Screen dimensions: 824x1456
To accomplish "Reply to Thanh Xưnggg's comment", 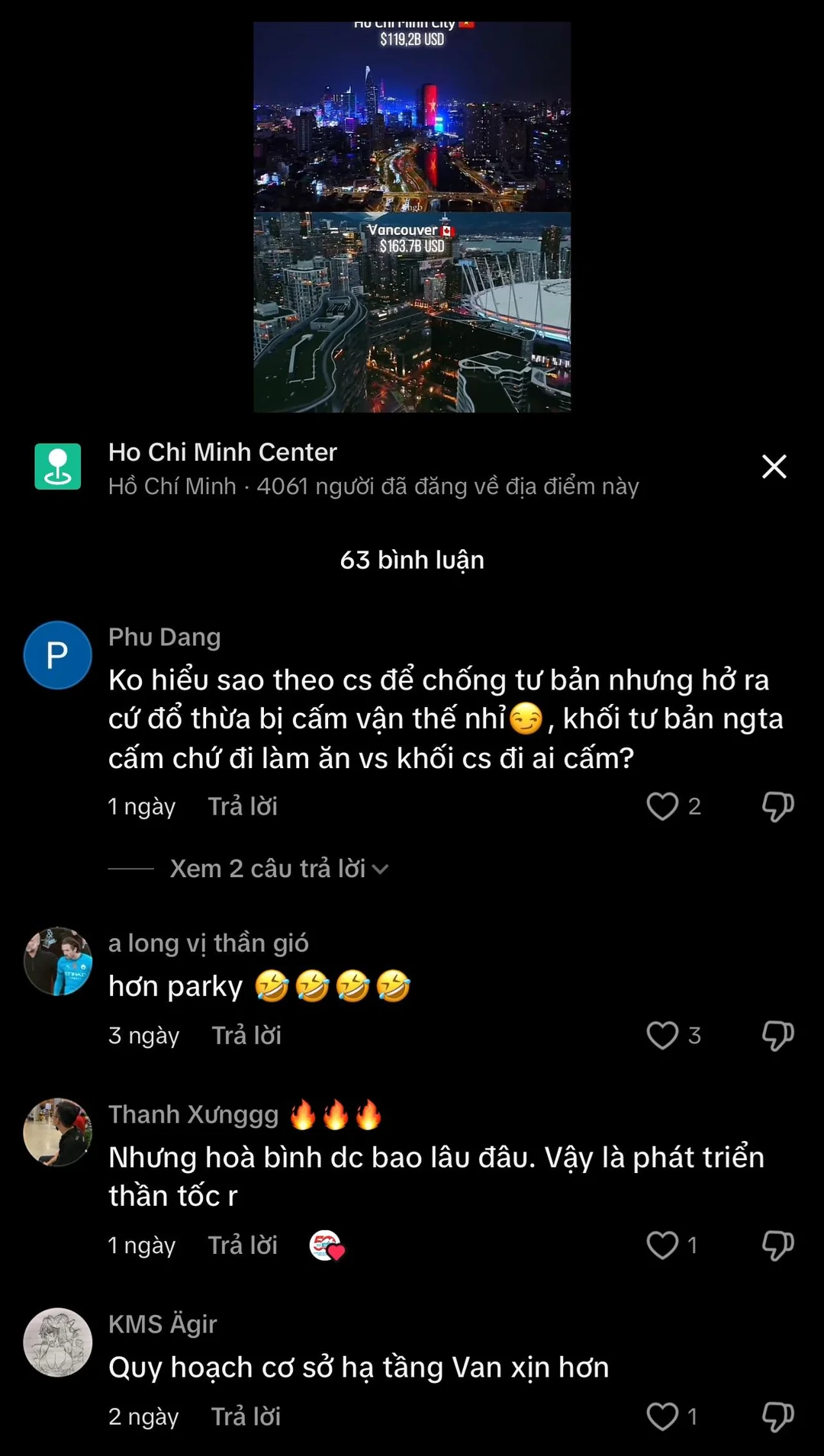I will click(243, 1245).
